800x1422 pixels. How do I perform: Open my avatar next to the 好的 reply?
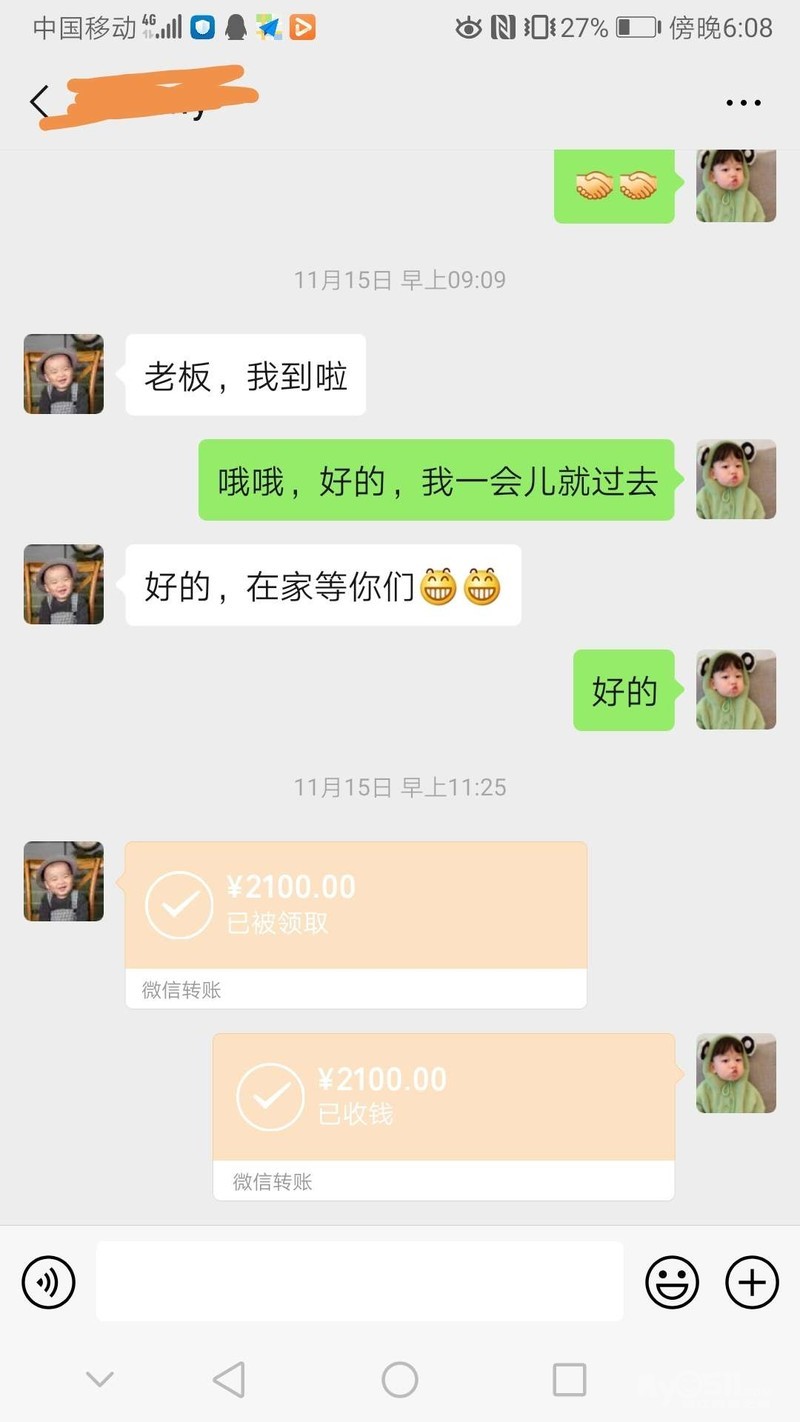(736, 690)
